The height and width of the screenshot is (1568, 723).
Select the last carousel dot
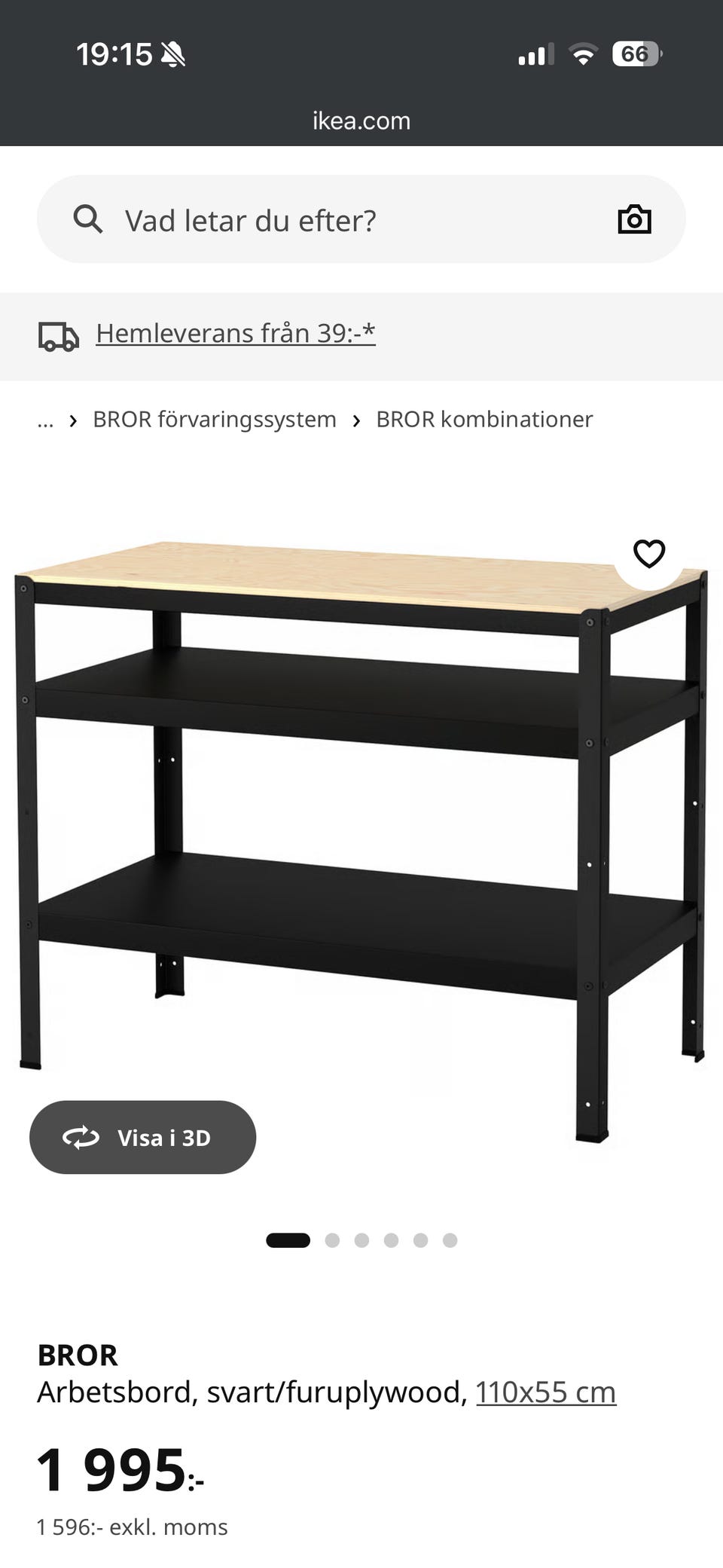pyautogui.click(x=450, y=1239)
